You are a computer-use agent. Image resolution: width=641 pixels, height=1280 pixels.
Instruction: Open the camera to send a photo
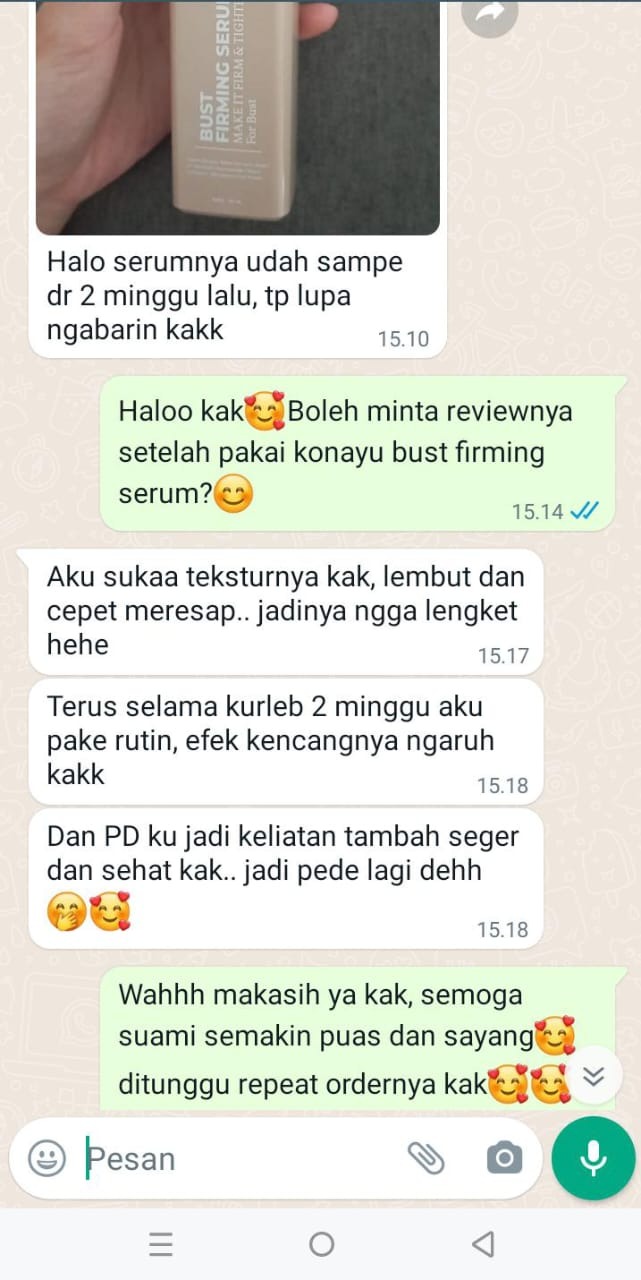[503, 1158]
